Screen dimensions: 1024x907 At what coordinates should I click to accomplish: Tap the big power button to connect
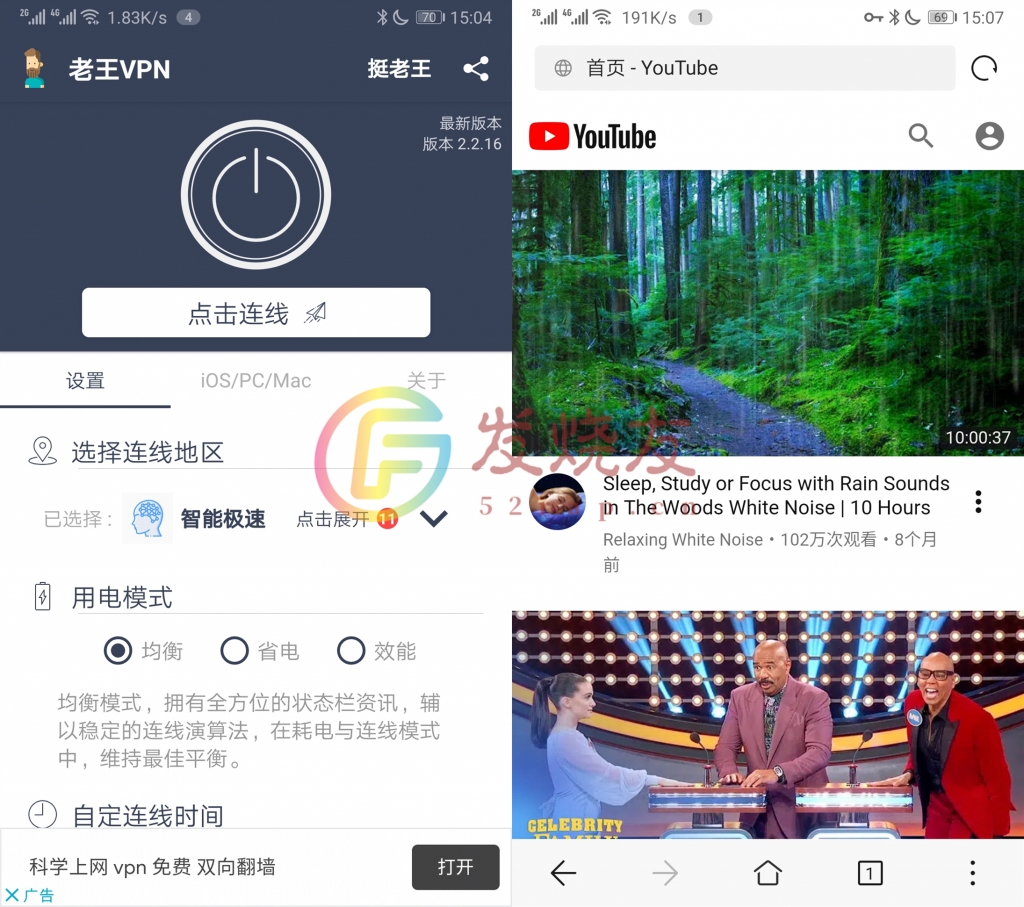256,194
